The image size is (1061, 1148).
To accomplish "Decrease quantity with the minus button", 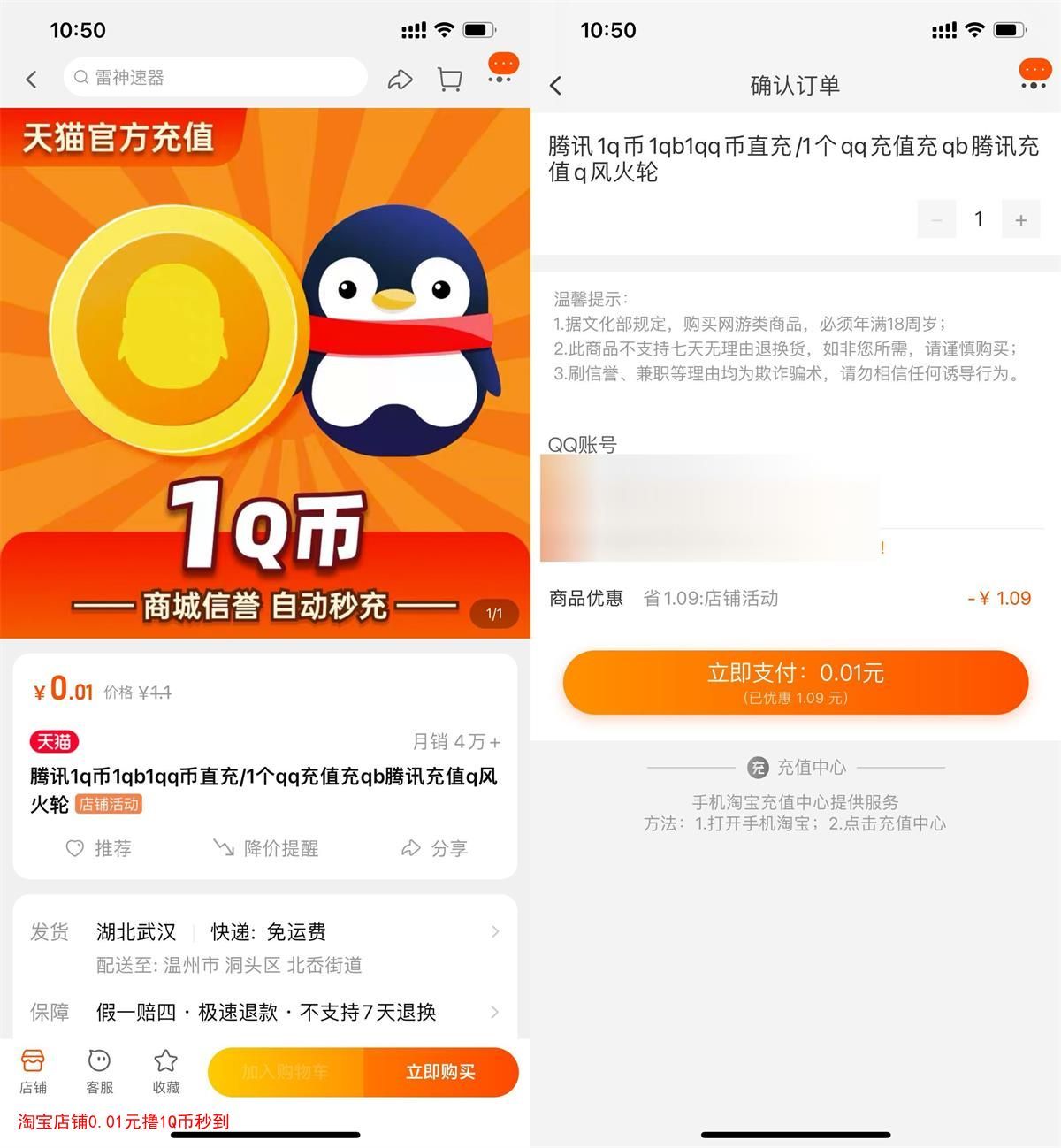I will (936, 220).
